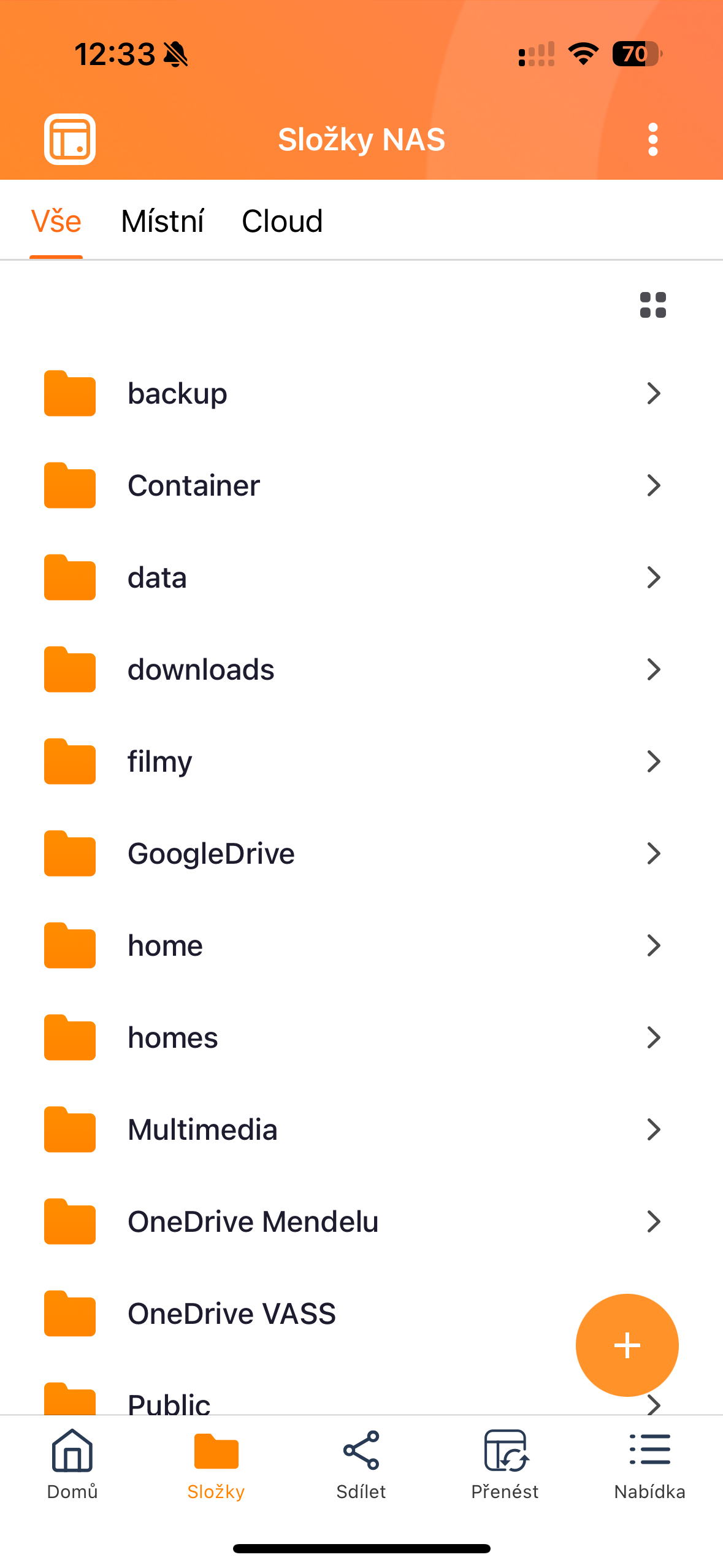Expand the backup folder details
Image resolution: width=723 pixels, height=1568 pixels.
(653, 393)
